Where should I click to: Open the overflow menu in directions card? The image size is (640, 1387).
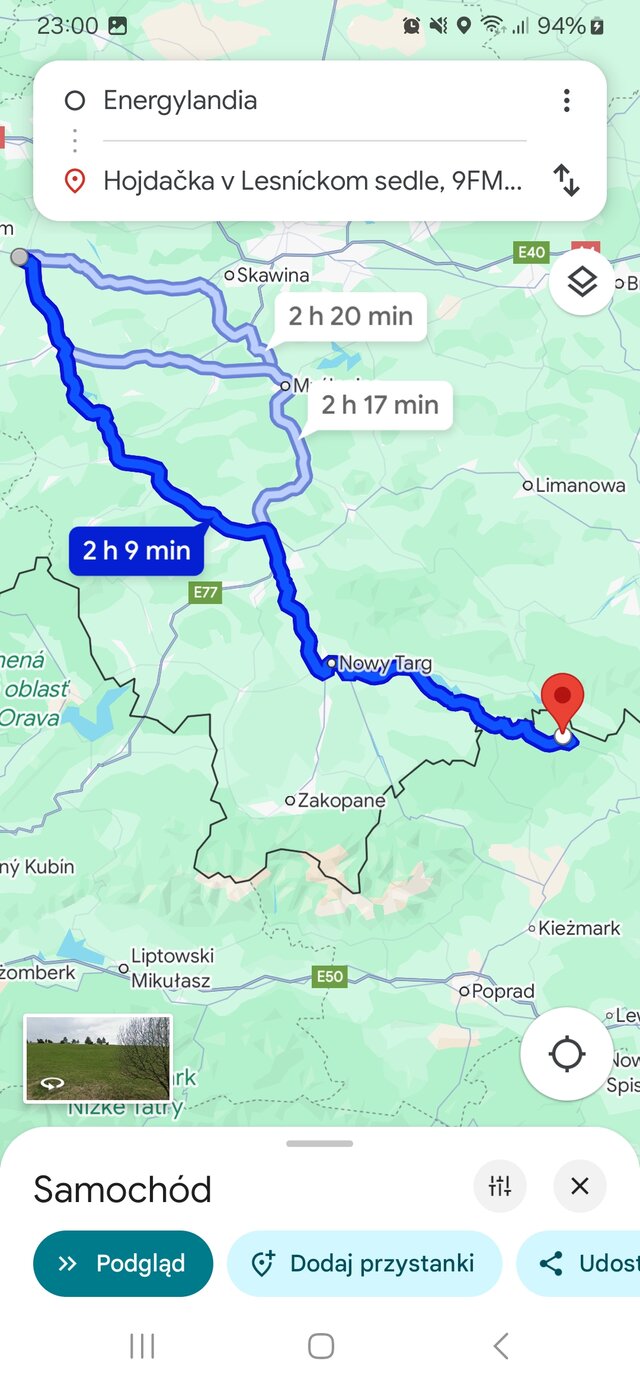pyautogui.click(x=567, y=100)
